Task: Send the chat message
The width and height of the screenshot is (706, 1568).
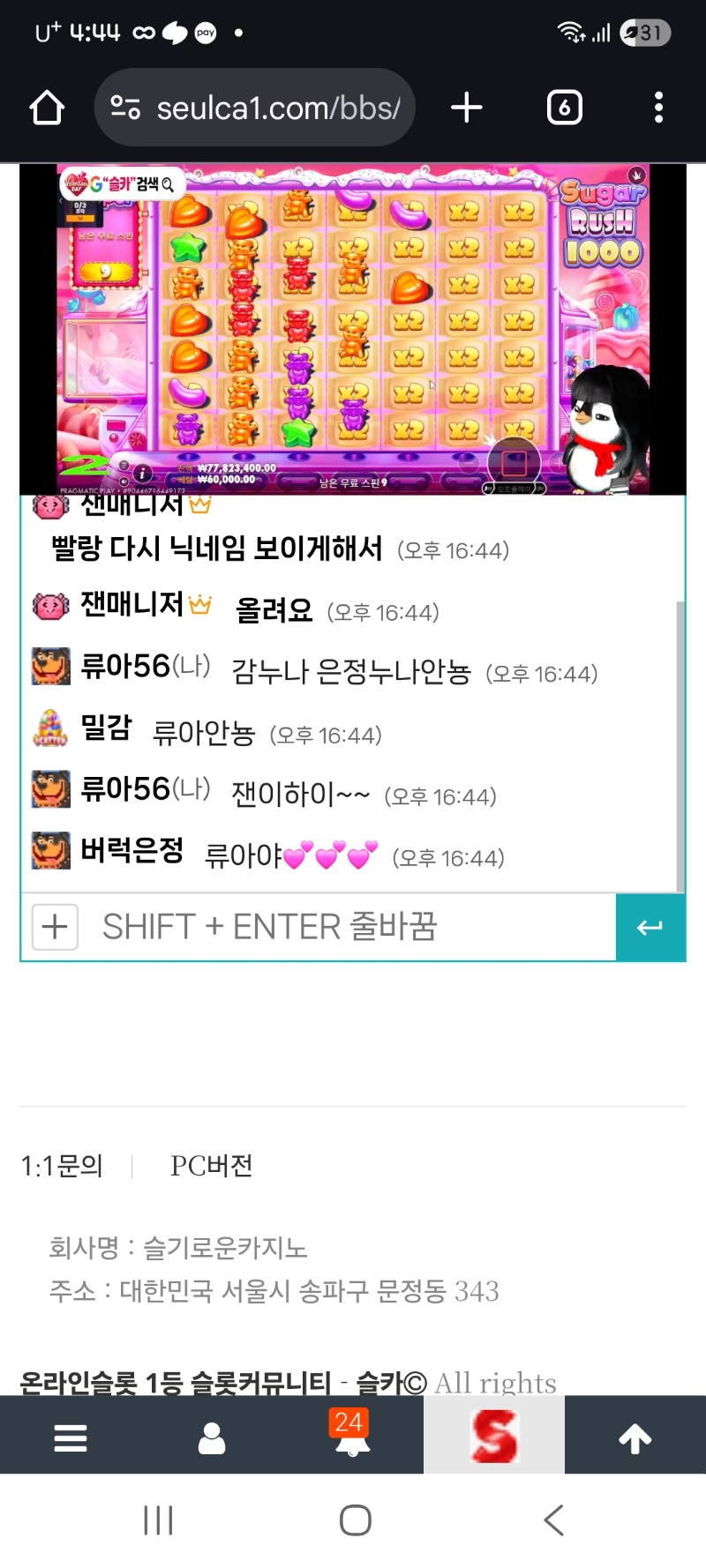Action: pyautogui.click(x=650, y=927)
